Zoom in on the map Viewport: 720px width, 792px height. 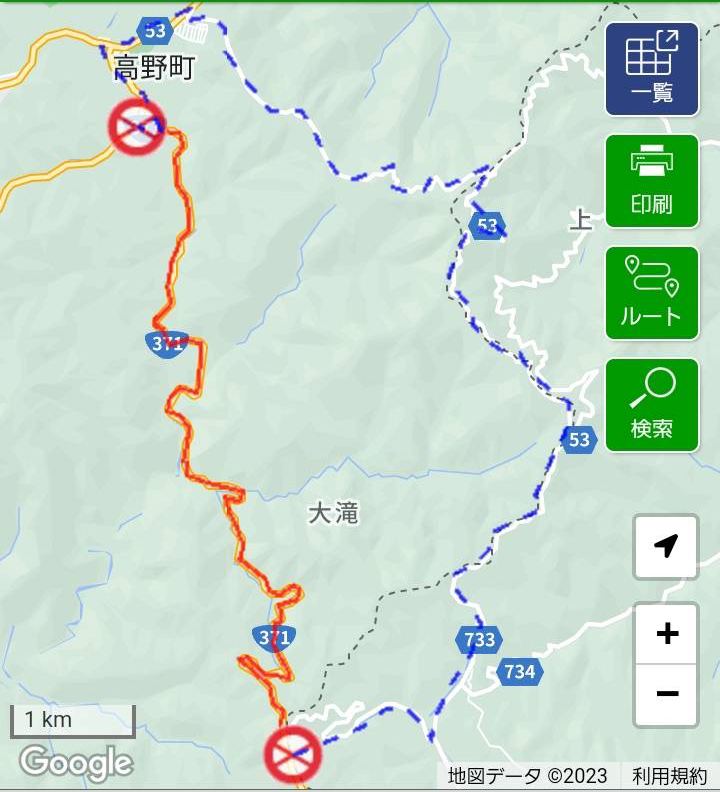click(666, 633)
